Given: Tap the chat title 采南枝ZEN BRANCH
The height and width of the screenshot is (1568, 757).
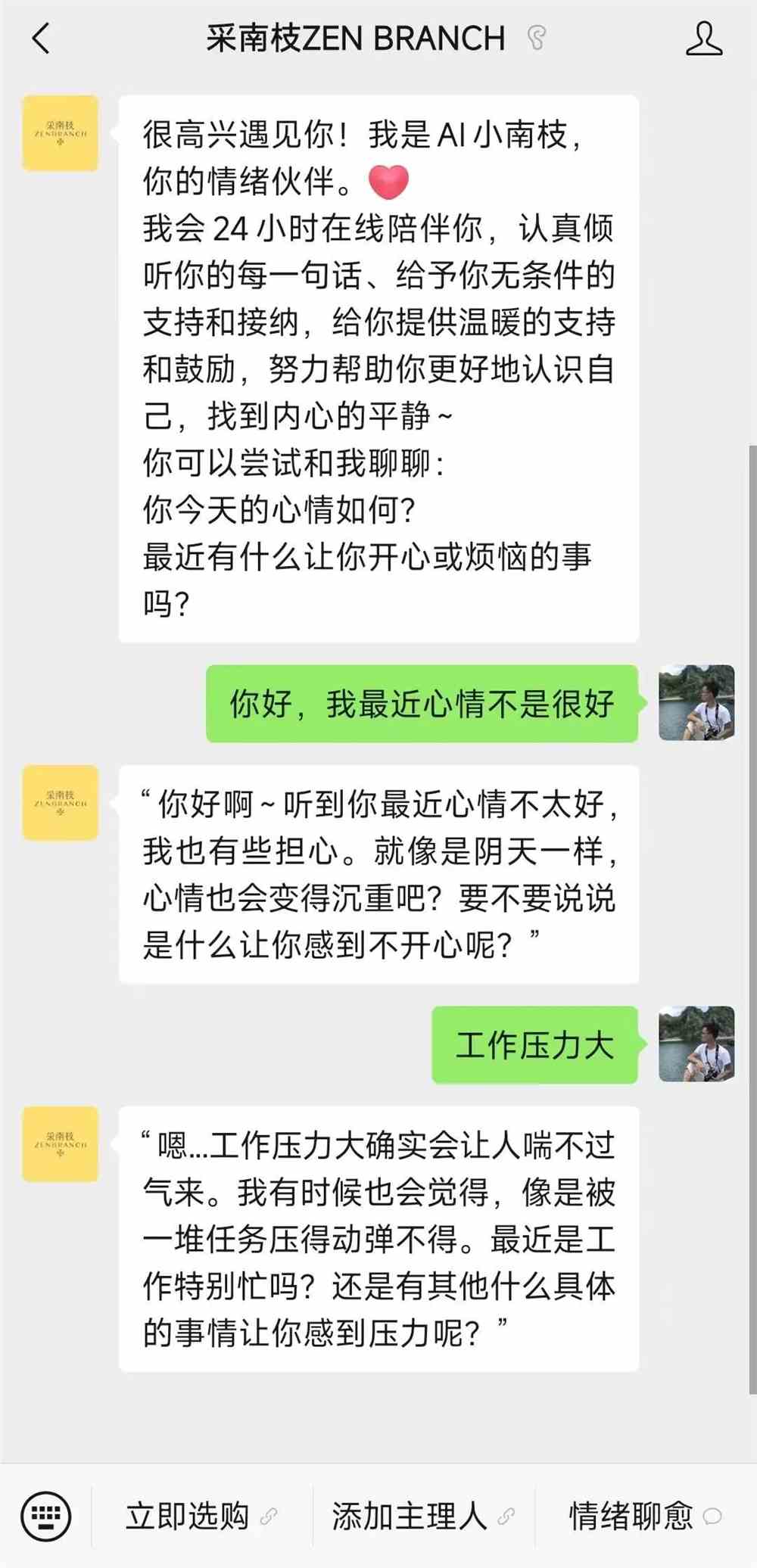Looking at the screenshot, I should 354,37.
